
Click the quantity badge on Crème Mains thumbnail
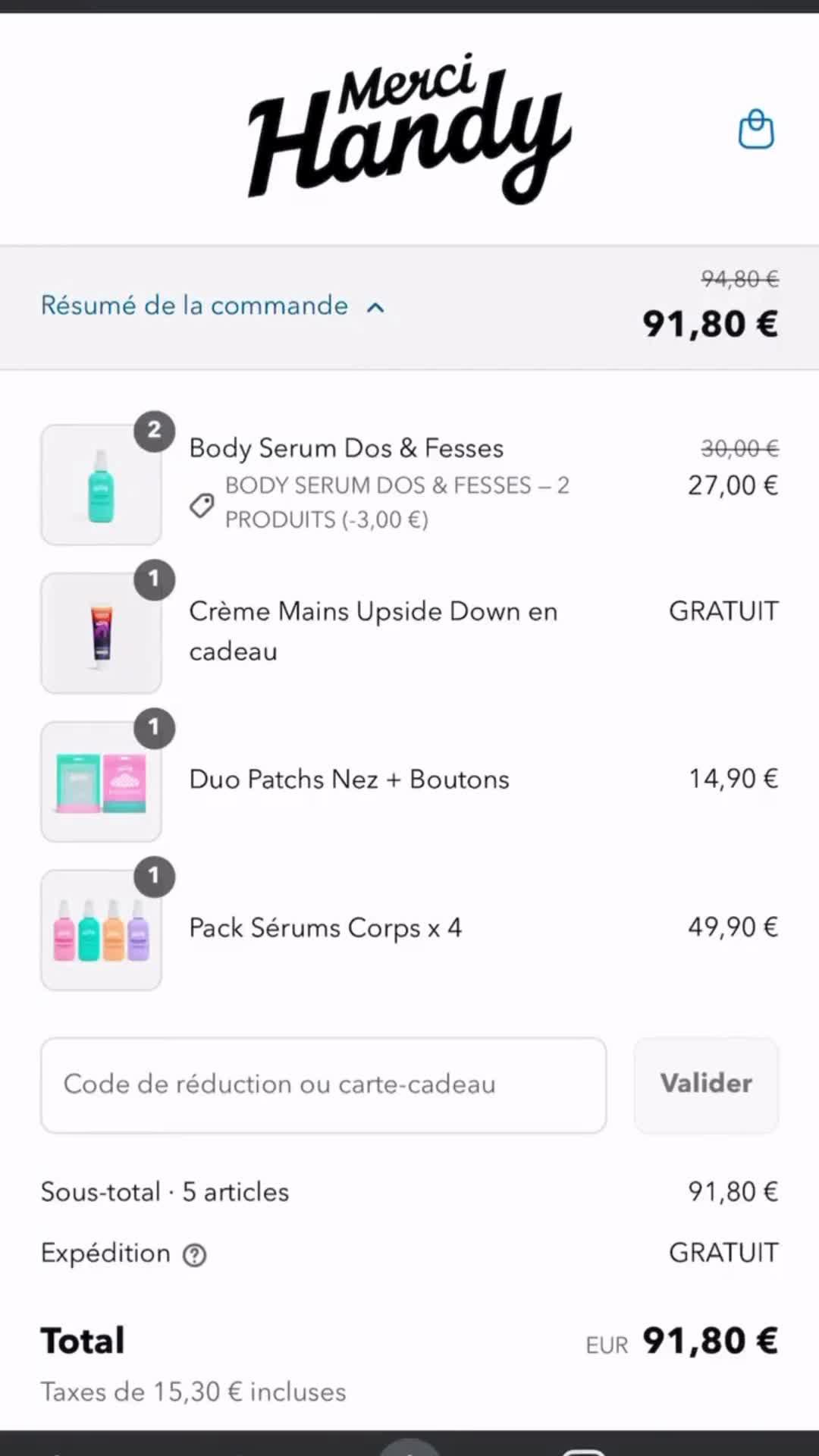pyautogui.click(x=155, y=579)
